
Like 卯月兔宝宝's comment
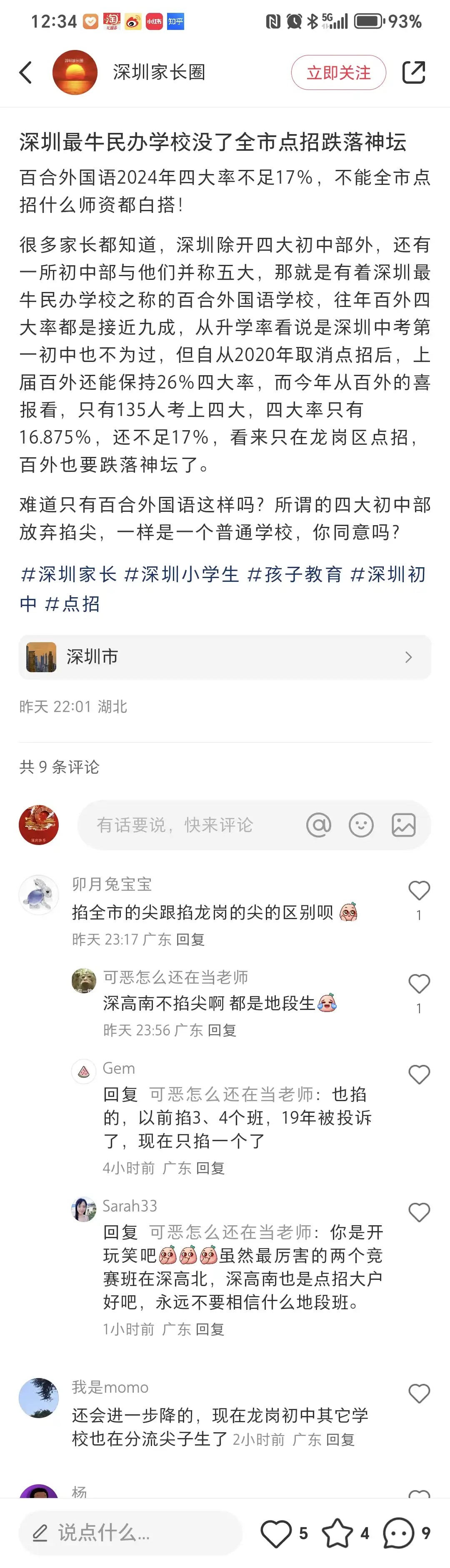tap(419, 891)
